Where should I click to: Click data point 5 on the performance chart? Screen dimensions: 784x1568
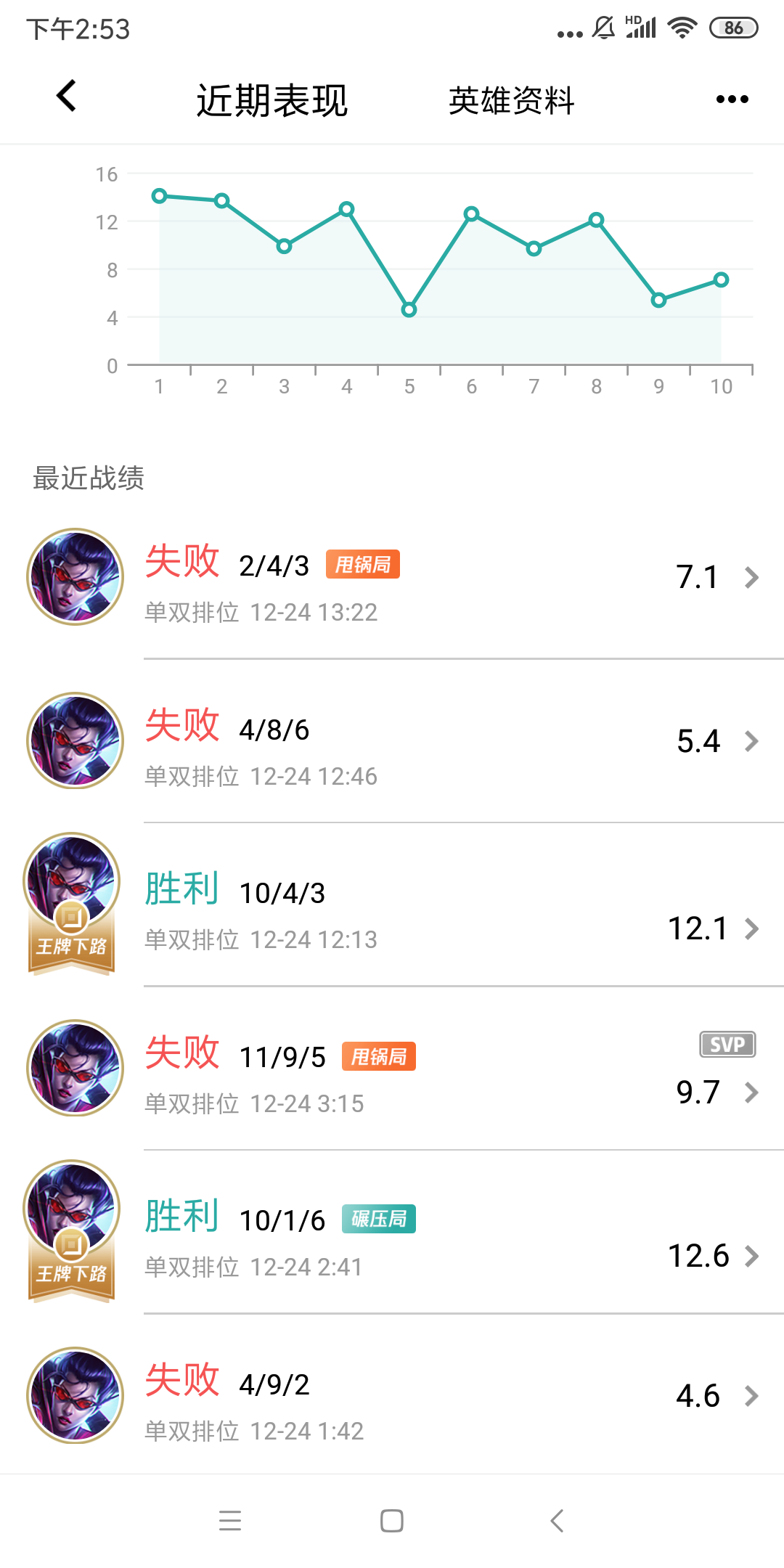(408, 309)
